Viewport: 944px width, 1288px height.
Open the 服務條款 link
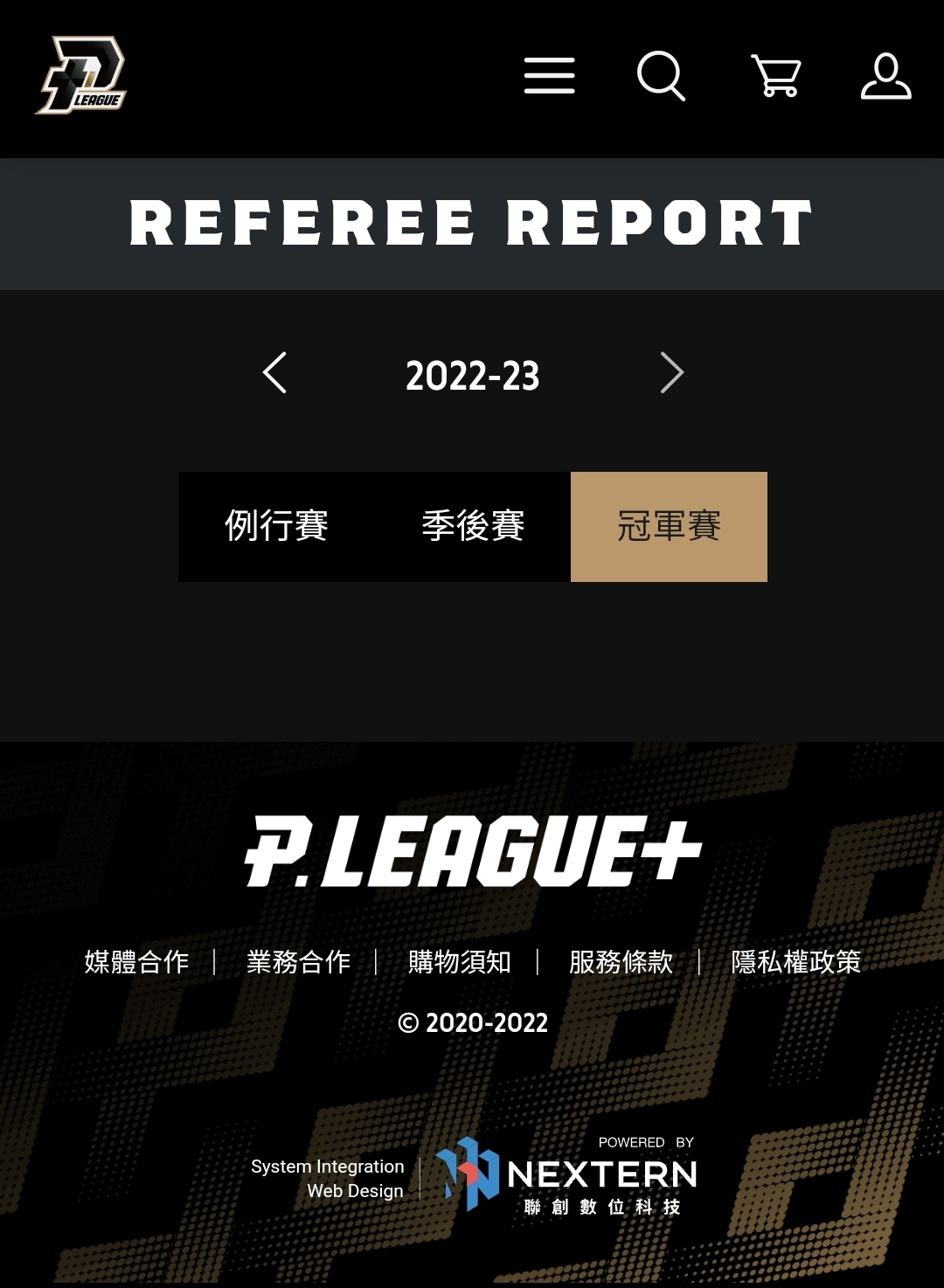621,962
